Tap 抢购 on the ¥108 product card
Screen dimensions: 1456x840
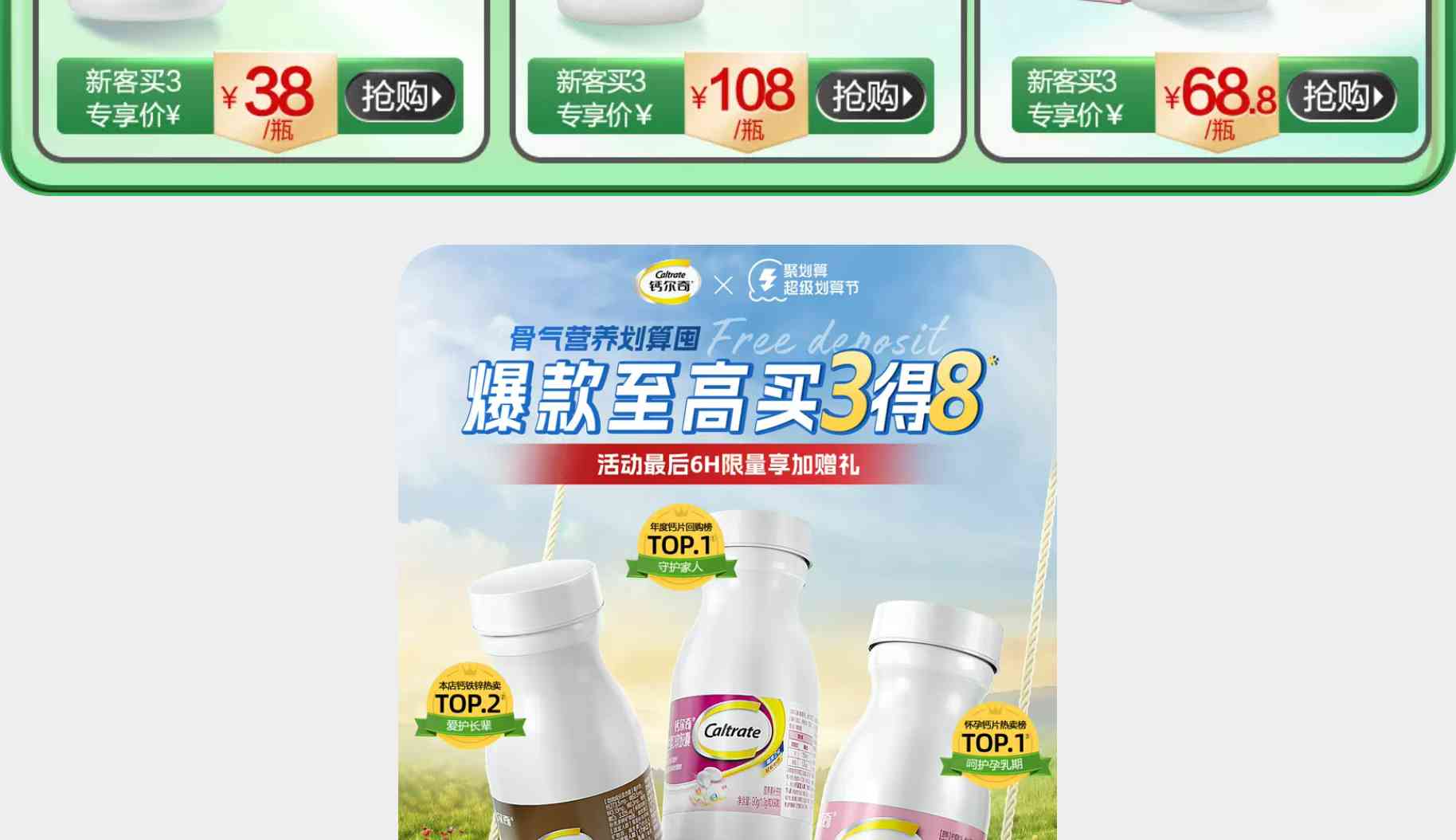(x=871, y=96)
